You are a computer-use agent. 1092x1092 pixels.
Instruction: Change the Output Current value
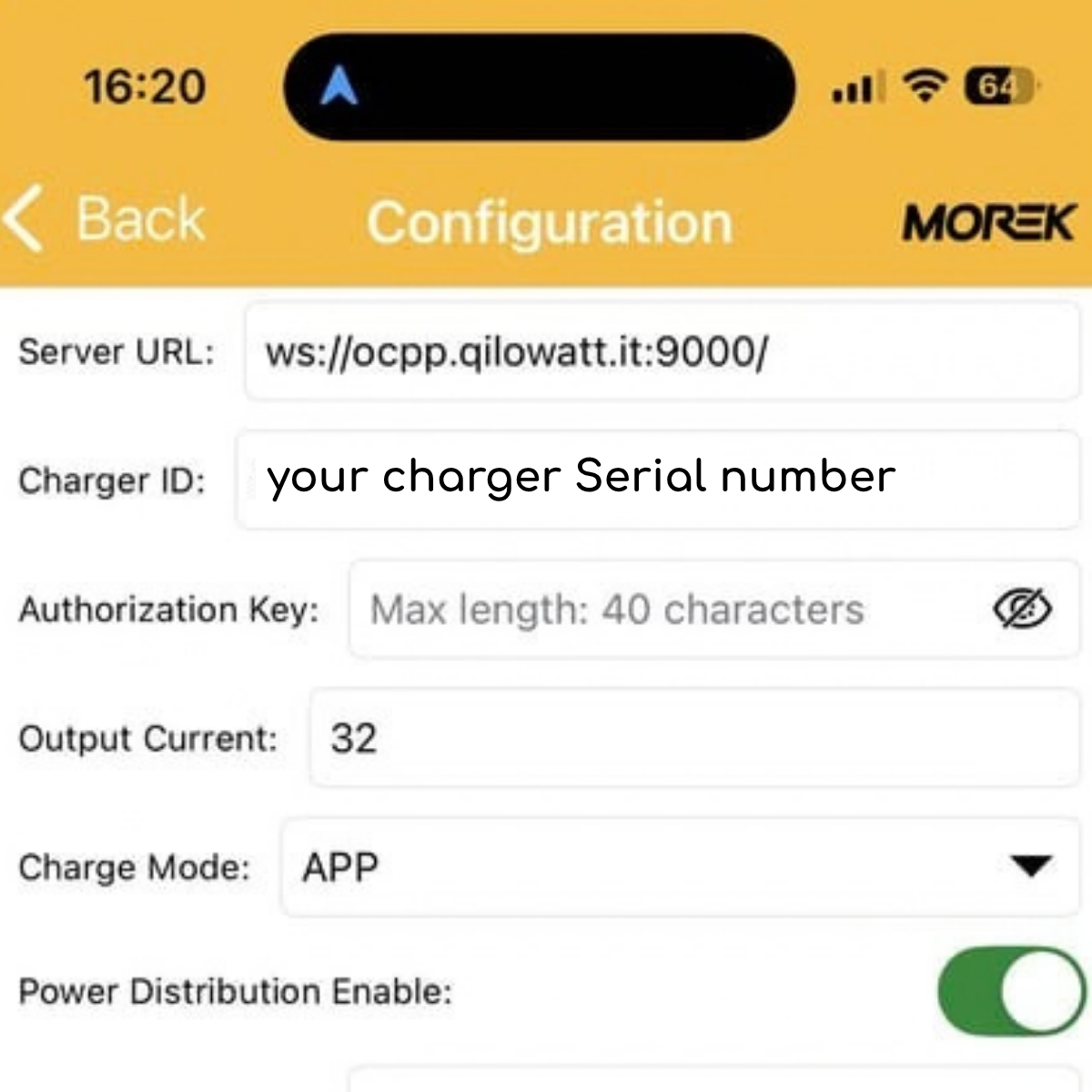(x=695, y=737)
